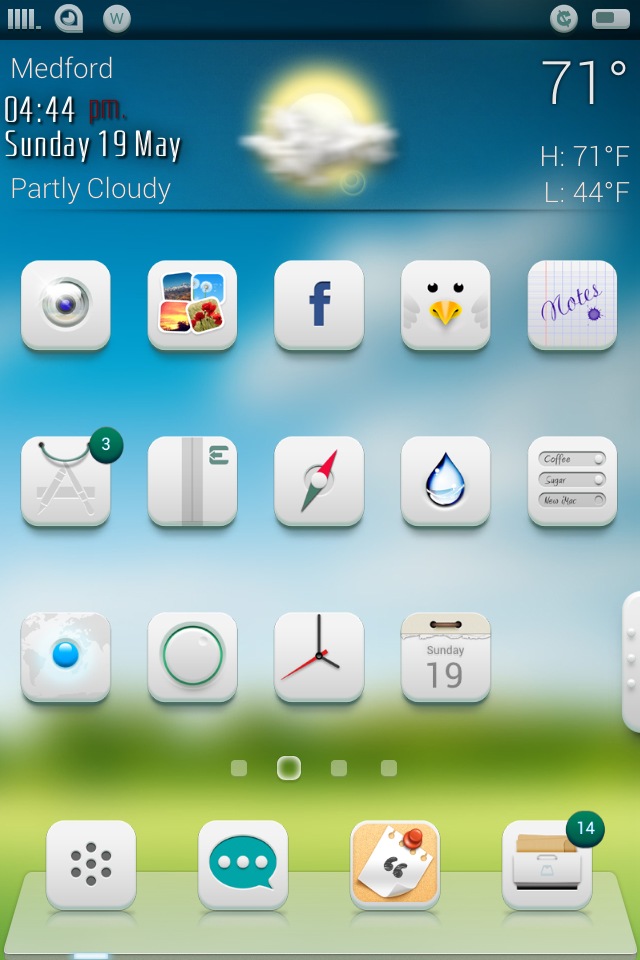Open the Camera app
The image size is (640, 960).
click(66, 304)
